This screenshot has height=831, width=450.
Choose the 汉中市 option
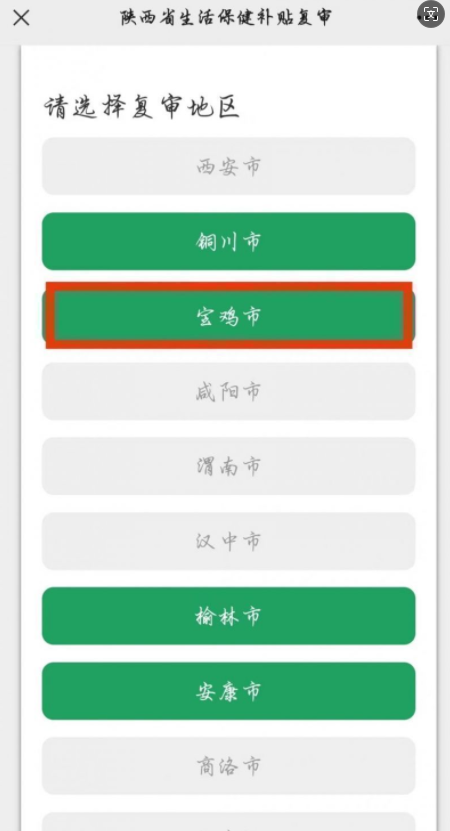pyautogui.click(x=228, y=541)
